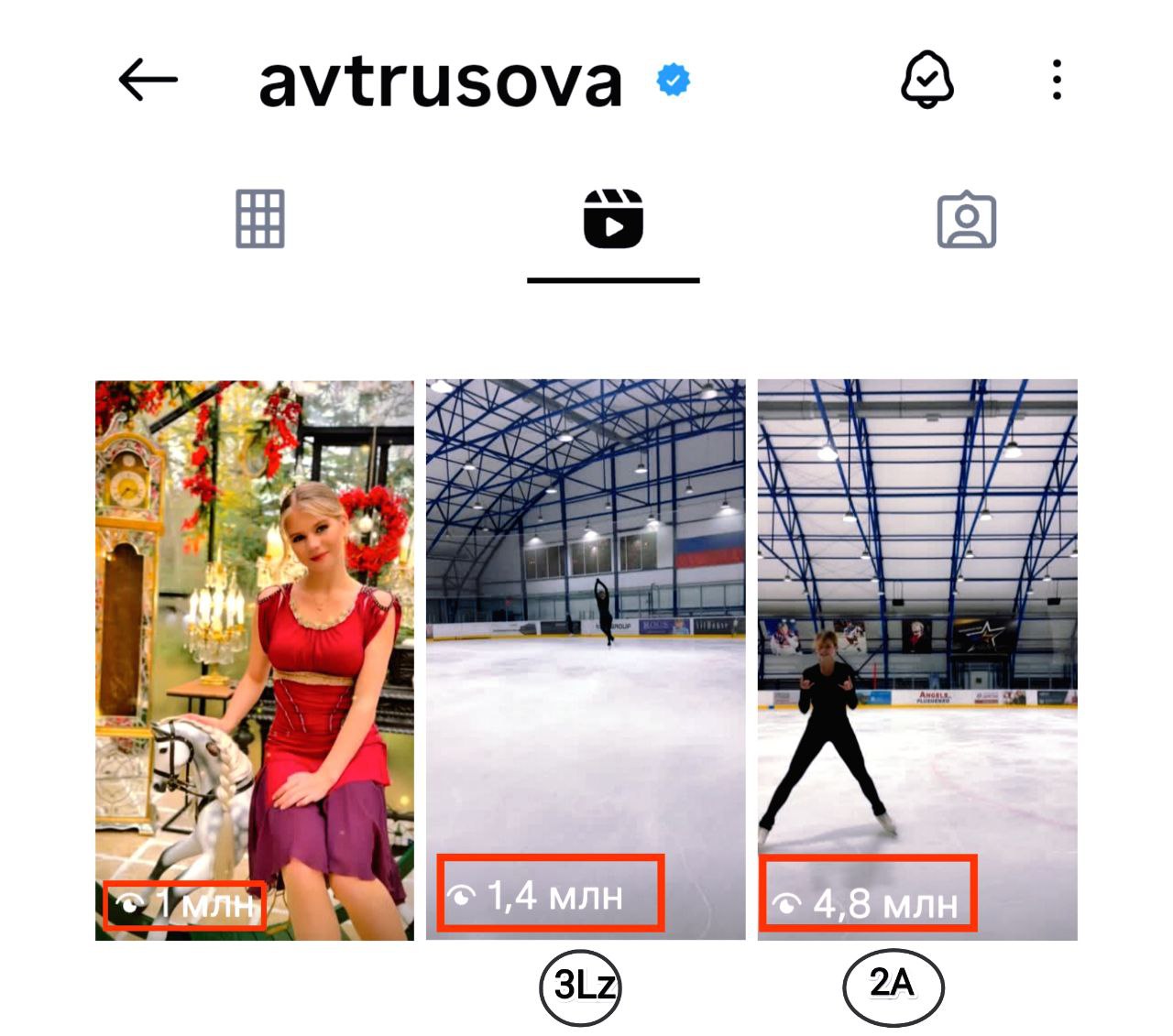Switch to the posts grid tab
1173x1036 pixels.
260,219
